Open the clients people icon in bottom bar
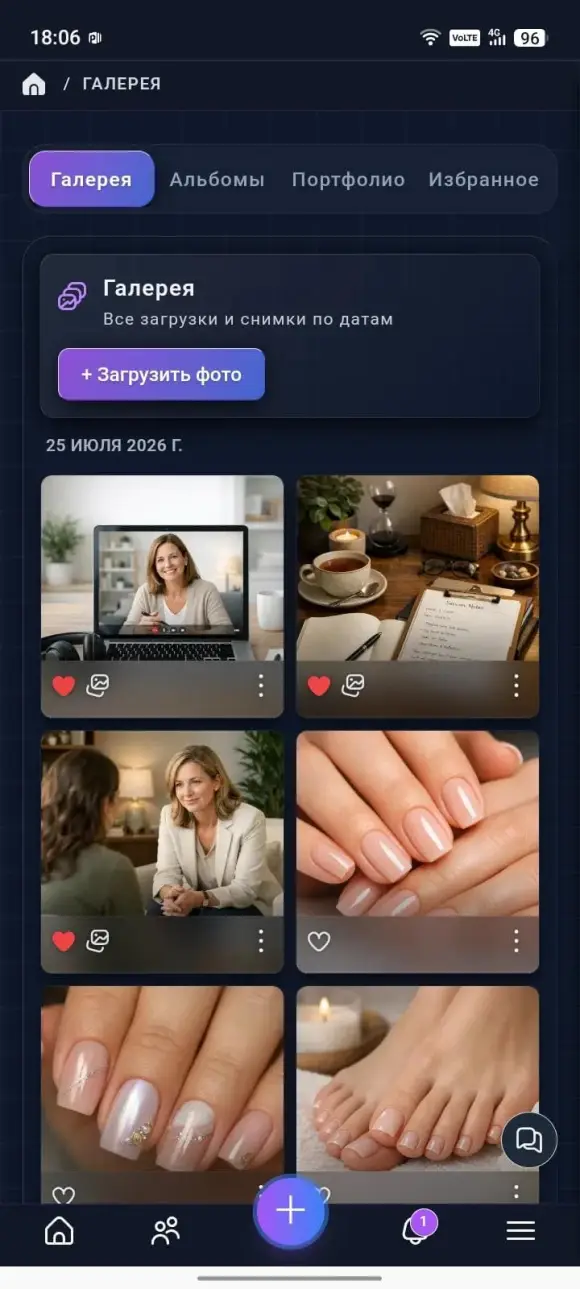580x1289 pixels. tap(166, 1231)
